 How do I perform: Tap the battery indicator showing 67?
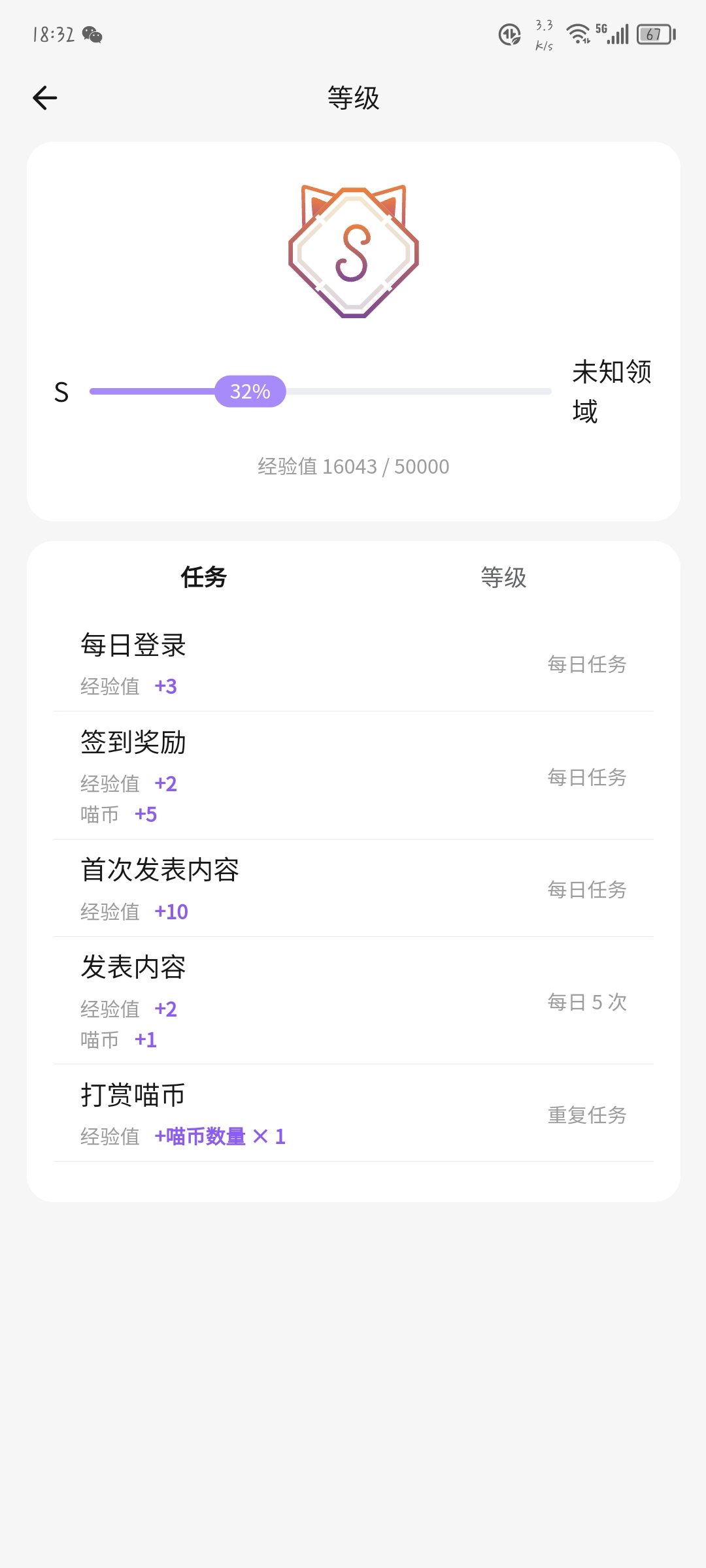650,33
